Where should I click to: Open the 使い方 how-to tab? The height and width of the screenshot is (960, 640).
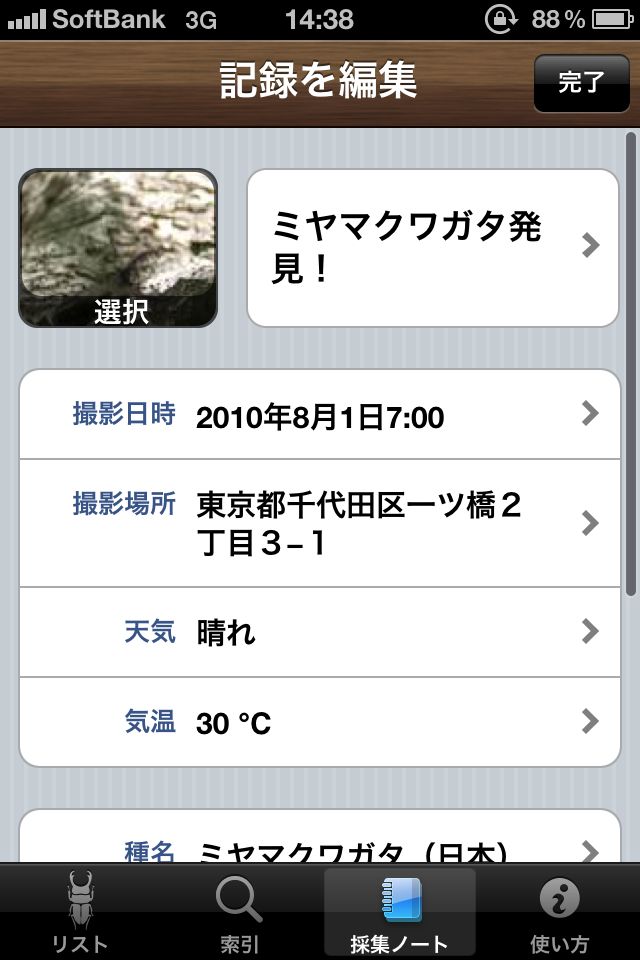(560, 912)
